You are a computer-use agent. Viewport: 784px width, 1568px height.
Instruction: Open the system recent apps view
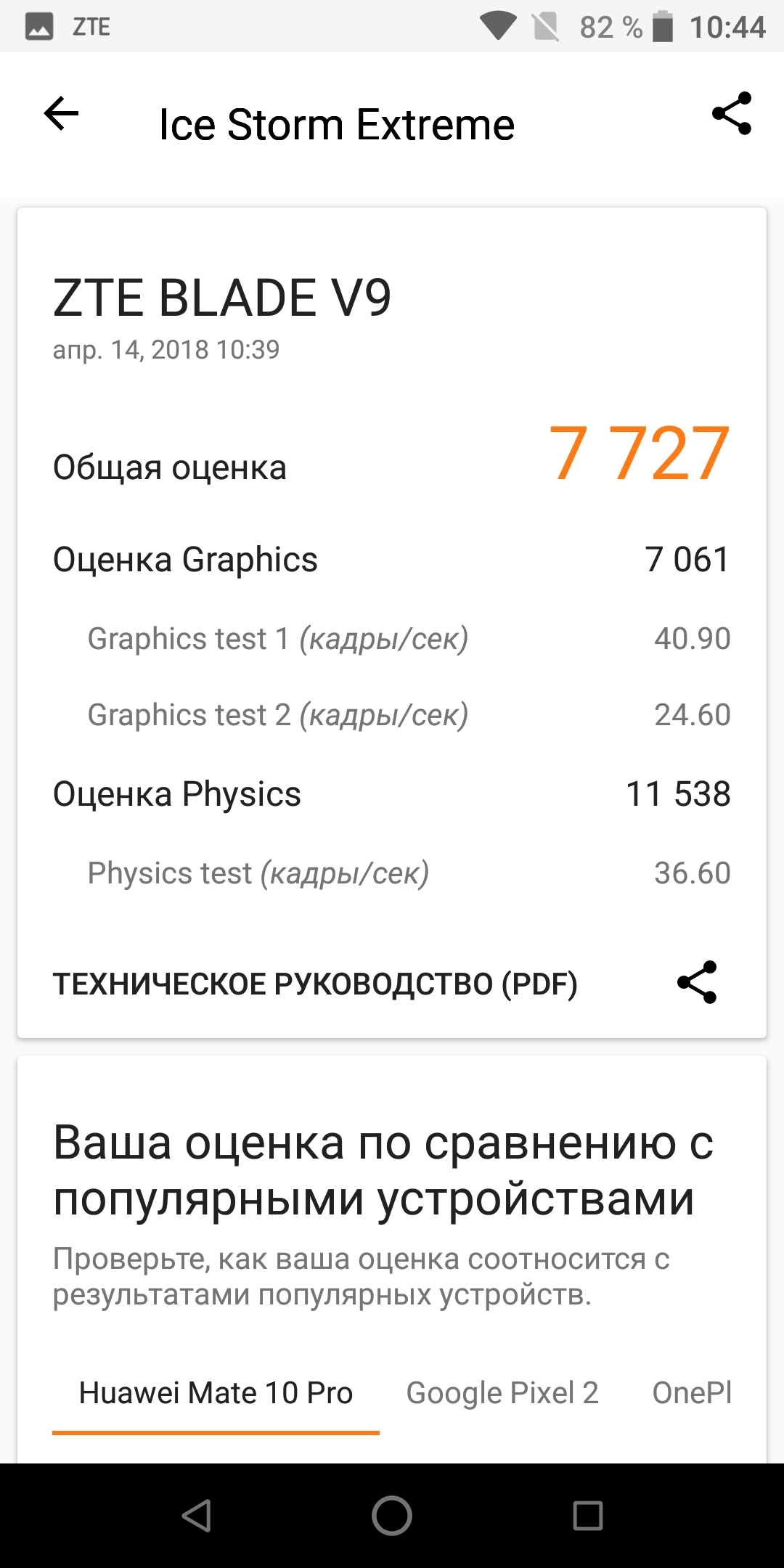pos(588,1516)
